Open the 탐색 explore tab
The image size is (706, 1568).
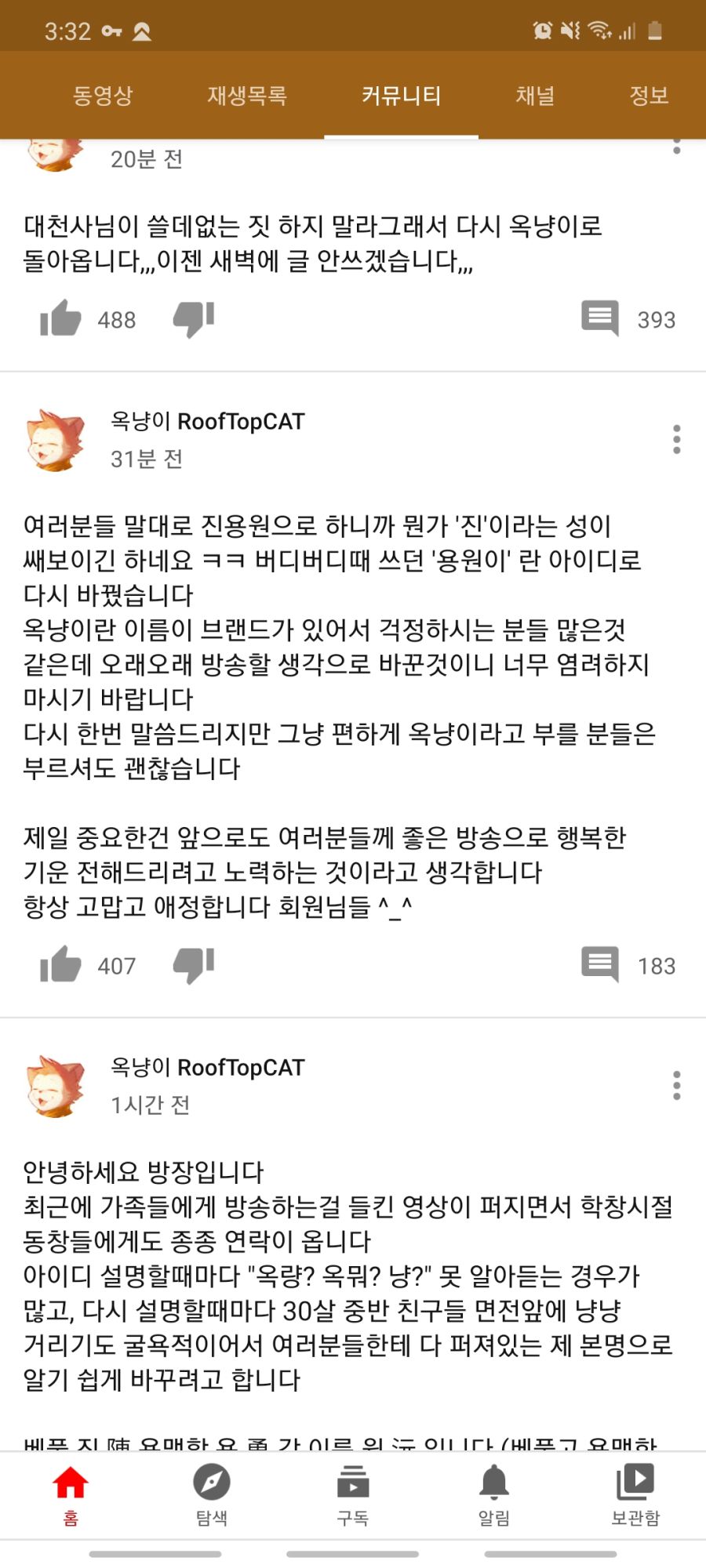point(212,1494)
